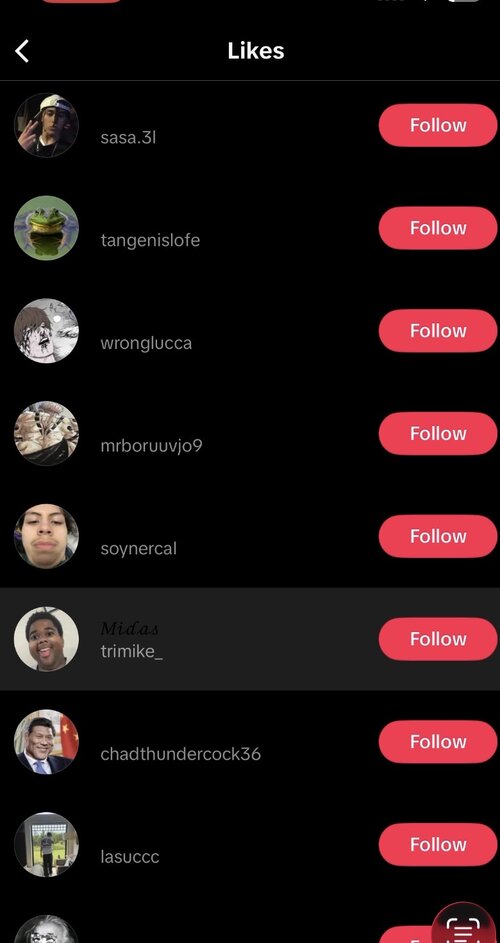
Task: Follow lasuccc
Action: 438,844
